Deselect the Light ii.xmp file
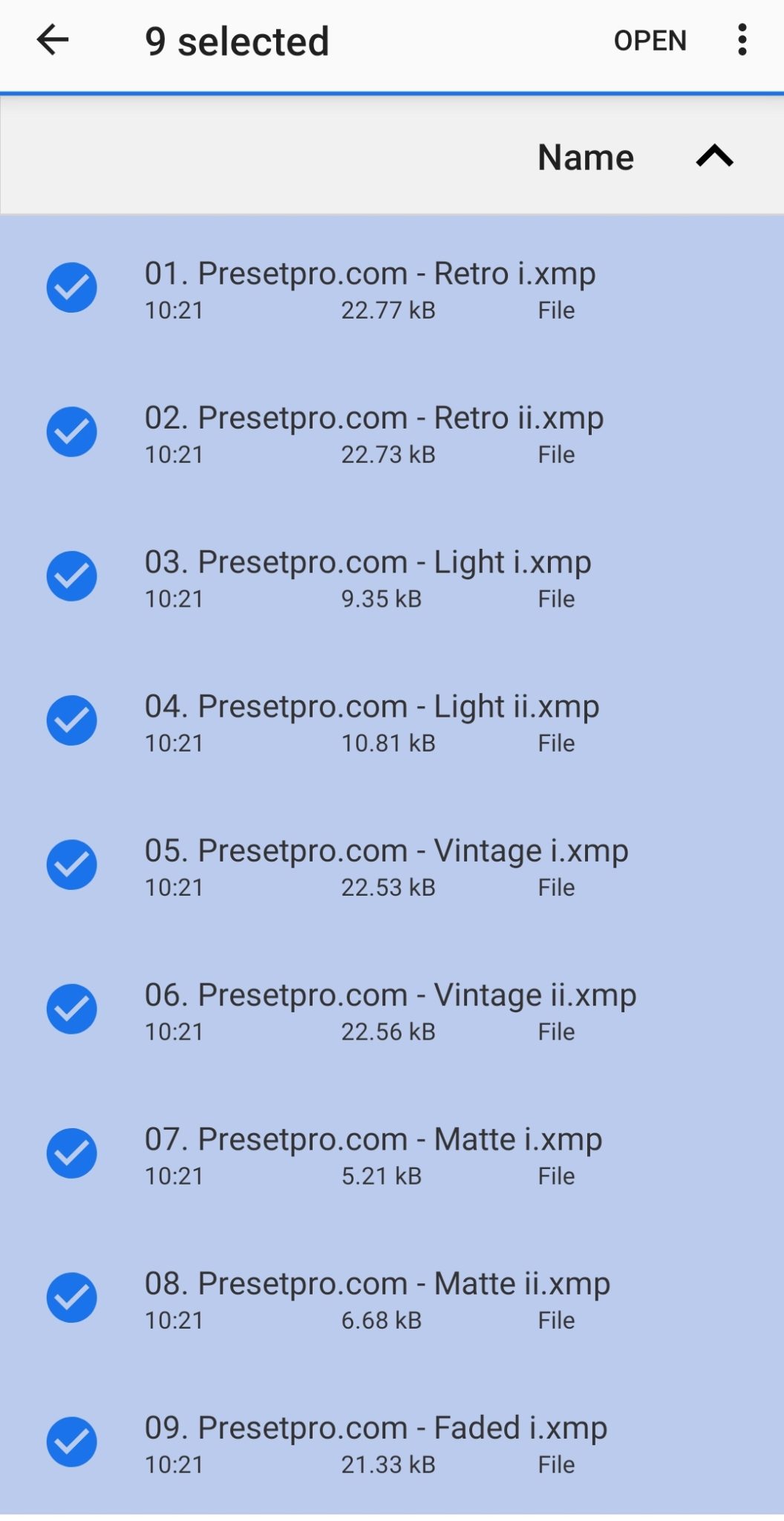Screen dimensions: 784x1521 pos(71,719)
